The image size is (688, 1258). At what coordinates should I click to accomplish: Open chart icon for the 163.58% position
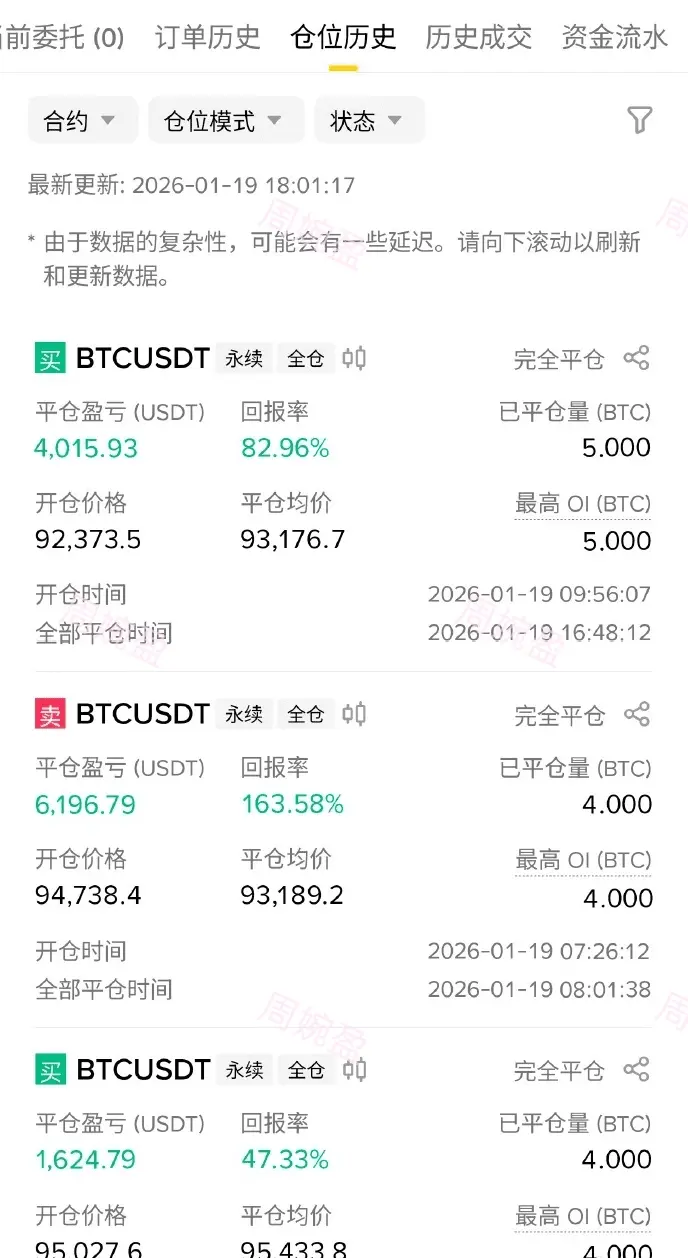click(354, 714)
